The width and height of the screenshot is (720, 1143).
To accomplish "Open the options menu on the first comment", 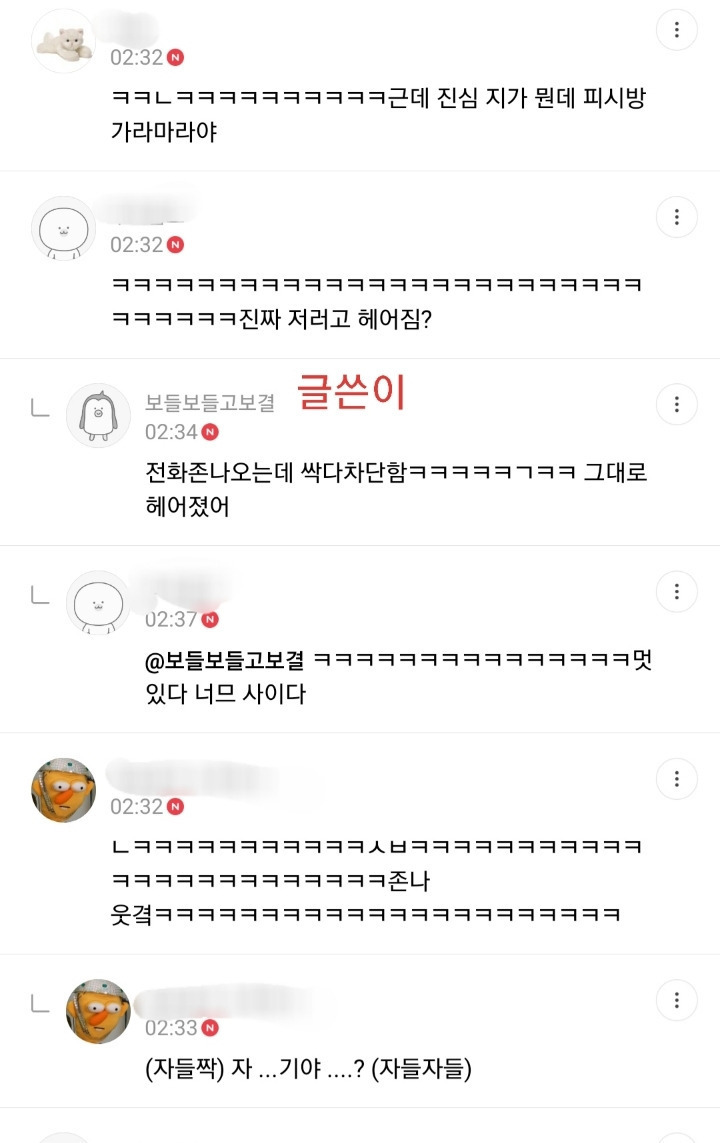I will 677,30.
